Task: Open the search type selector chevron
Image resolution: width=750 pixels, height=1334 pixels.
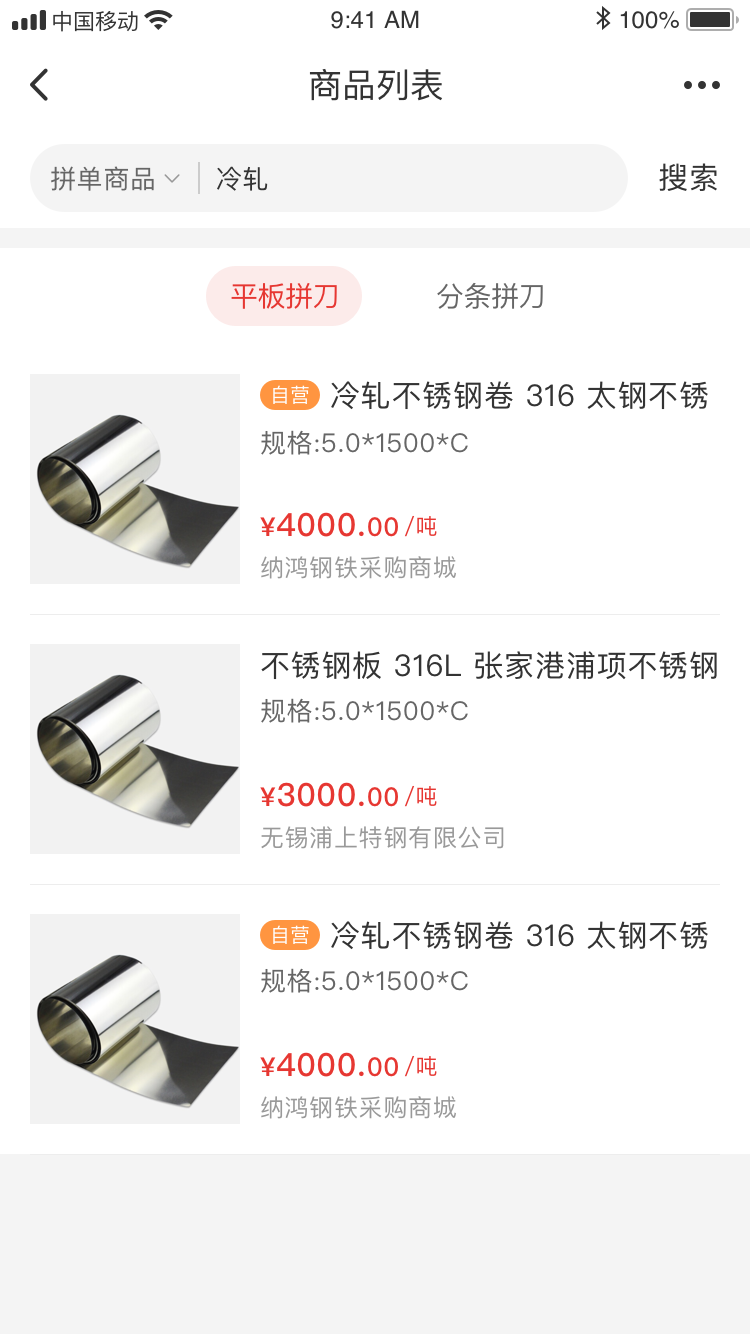Action: tap(174, 178)
